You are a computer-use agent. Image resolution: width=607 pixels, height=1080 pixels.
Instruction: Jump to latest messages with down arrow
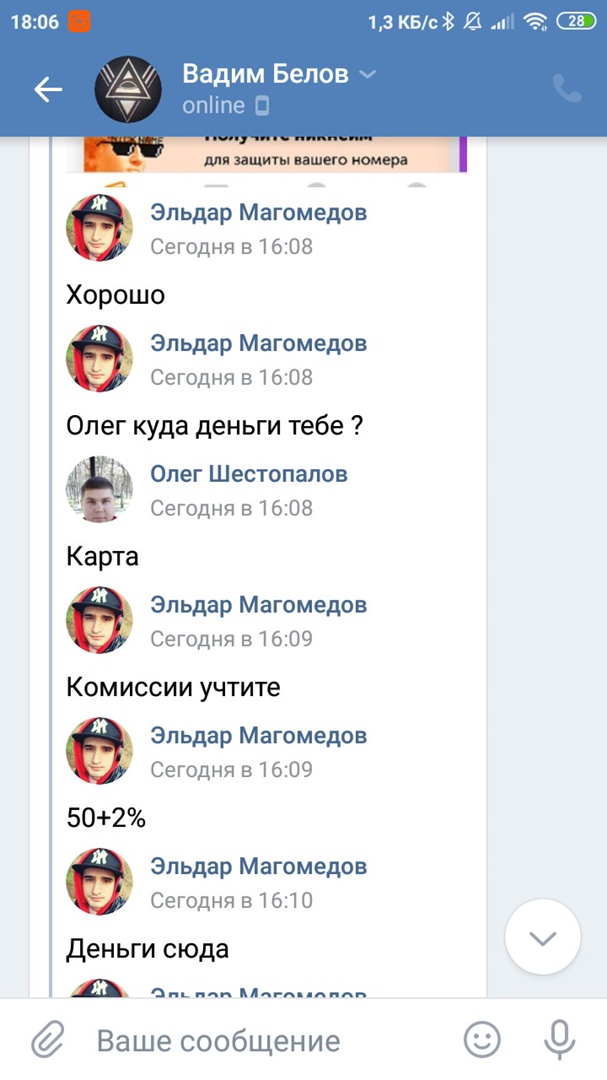pyautogui.click(x=542, y=937)
